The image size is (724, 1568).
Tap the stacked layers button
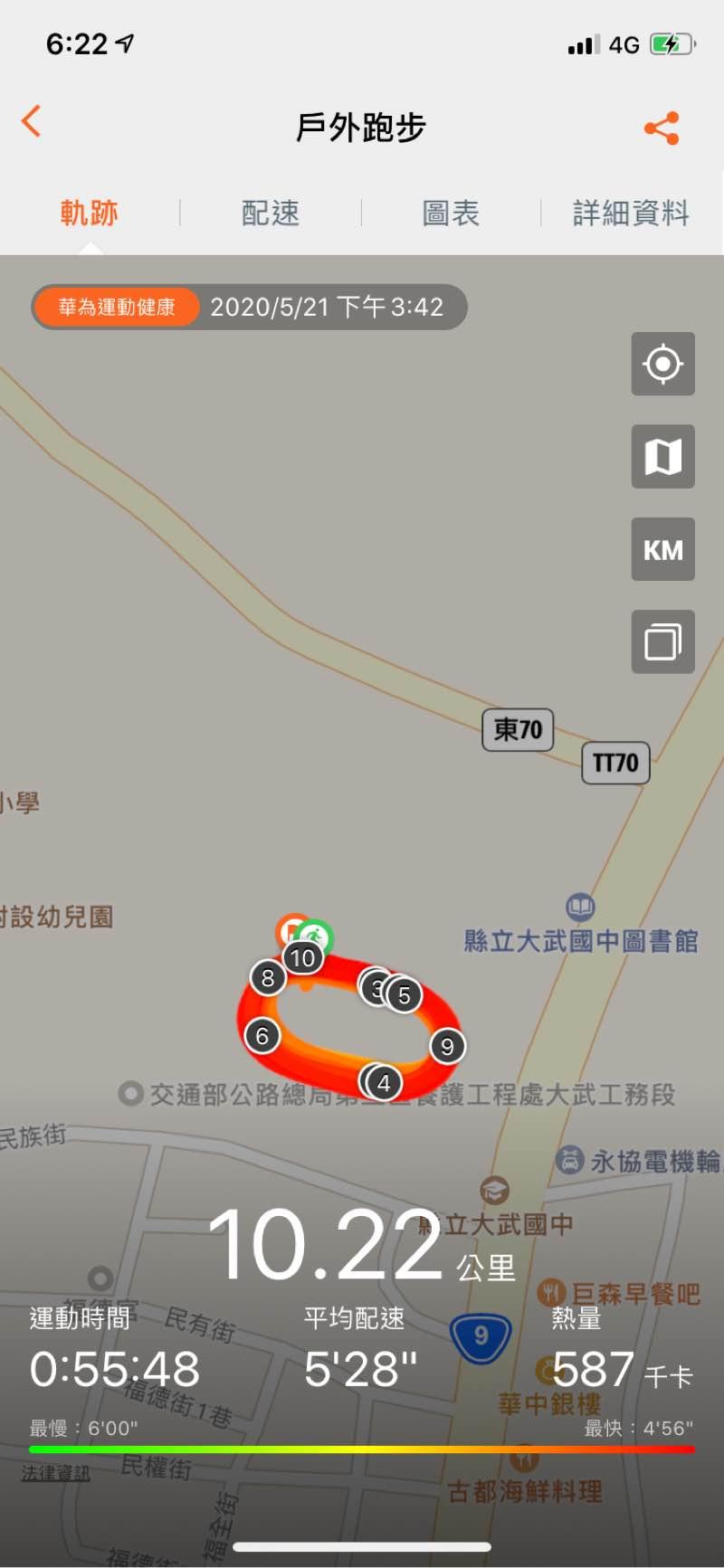tap(662, 641)
